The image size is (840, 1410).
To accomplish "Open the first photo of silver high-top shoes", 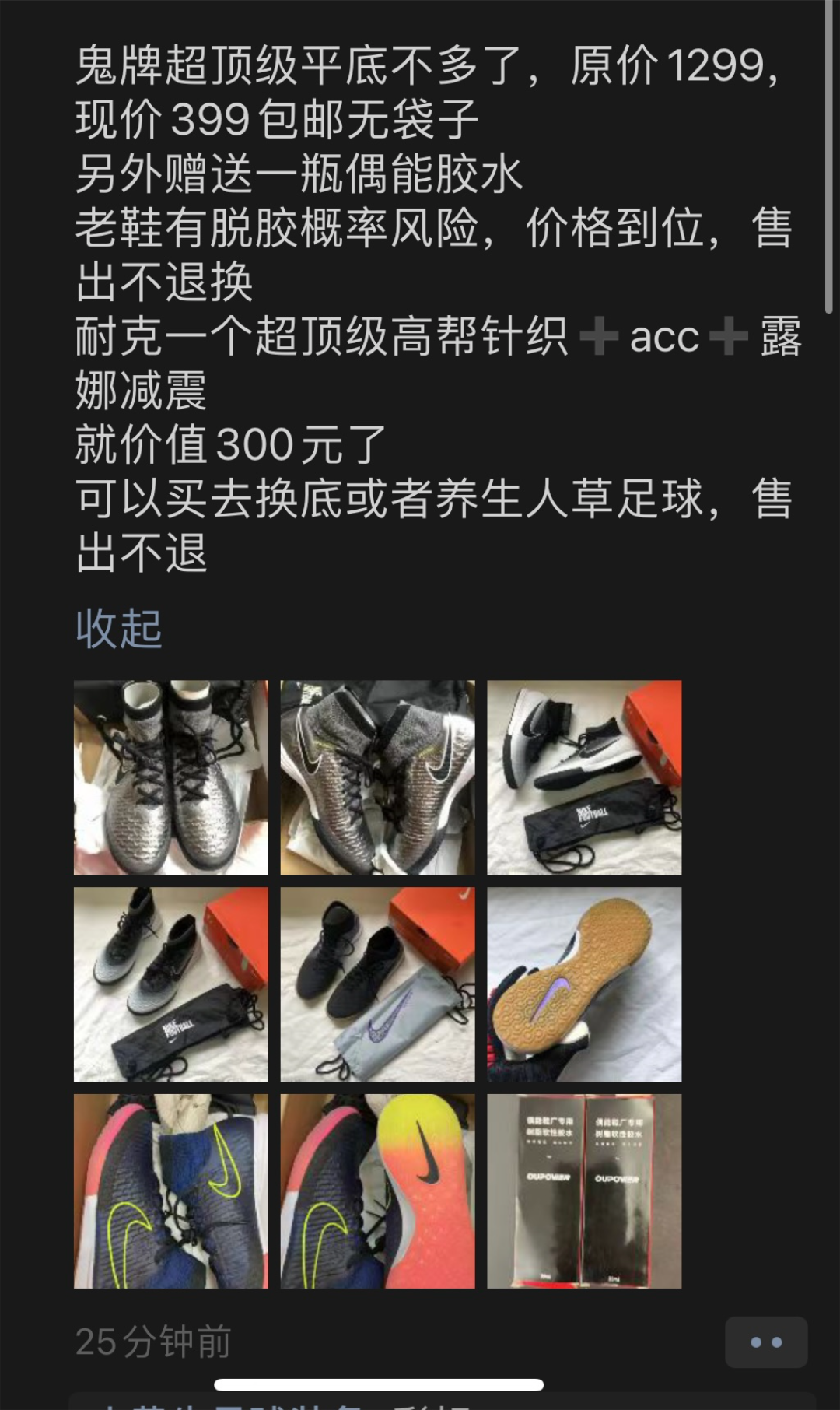I will click(x=171, y=777).
